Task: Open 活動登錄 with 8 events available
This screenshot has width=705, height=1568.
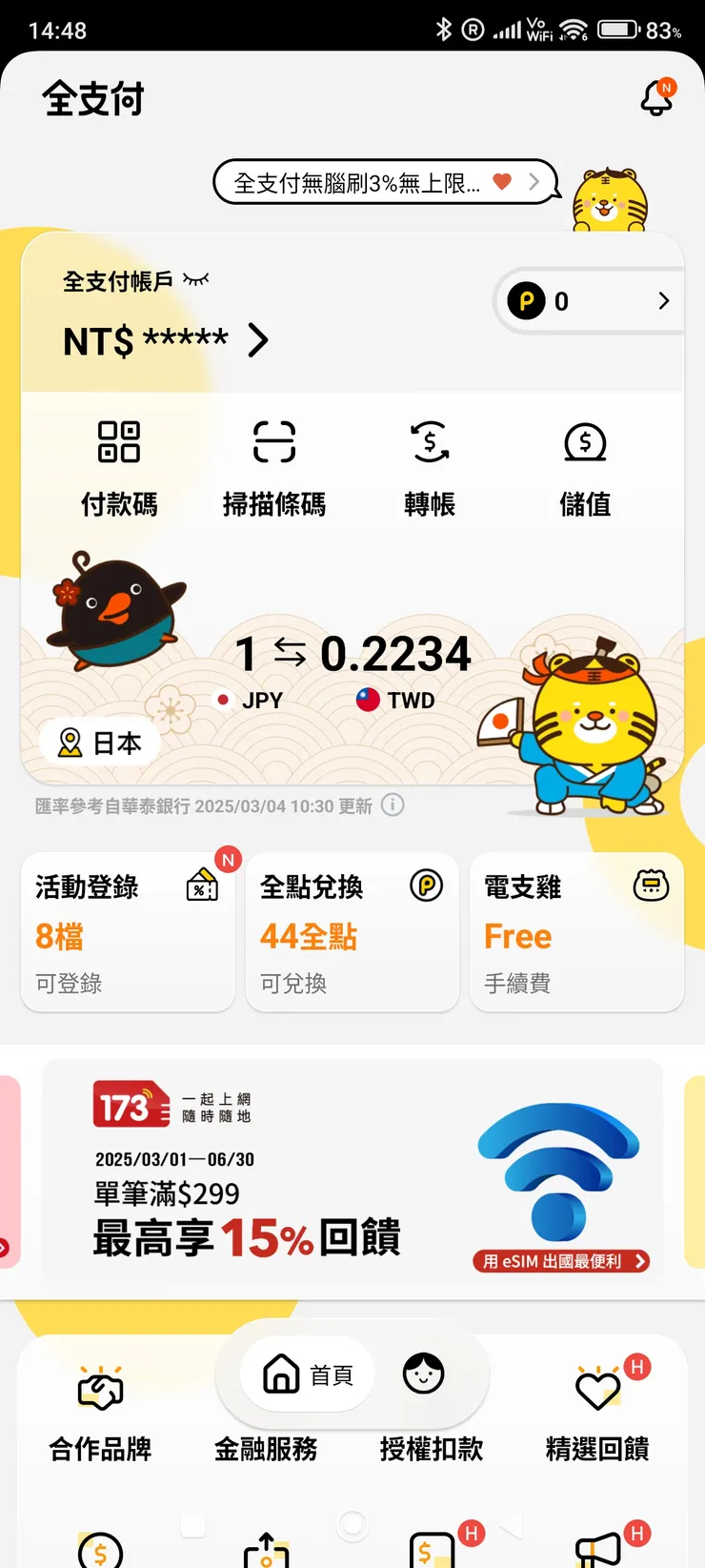Action: tap(128, 929)
